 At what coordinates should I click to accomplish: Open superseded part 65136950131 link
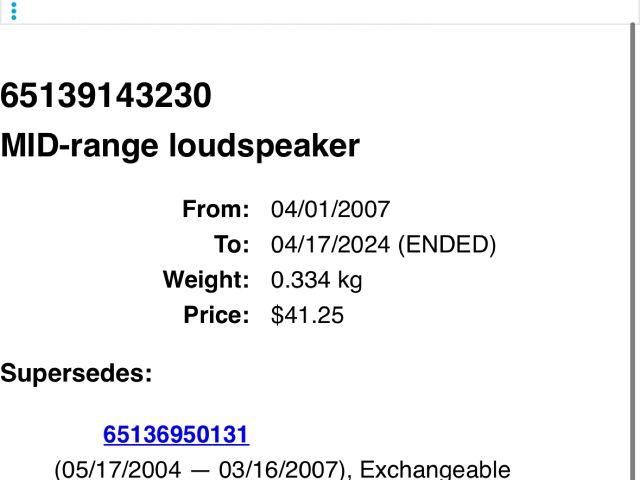pos(176,435)
